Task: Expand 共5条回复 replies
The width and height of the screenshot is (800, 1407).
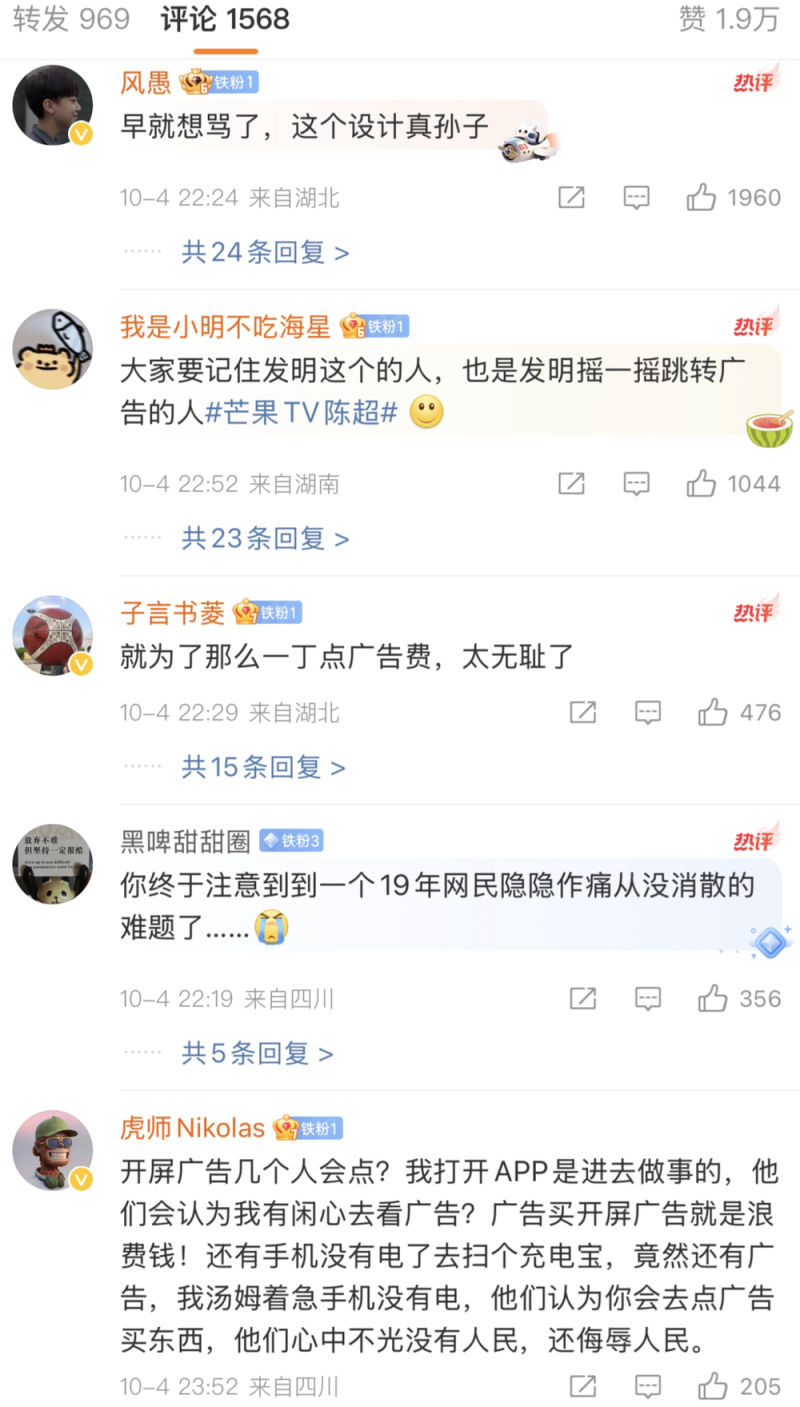Action: [x=256, y=1053]
